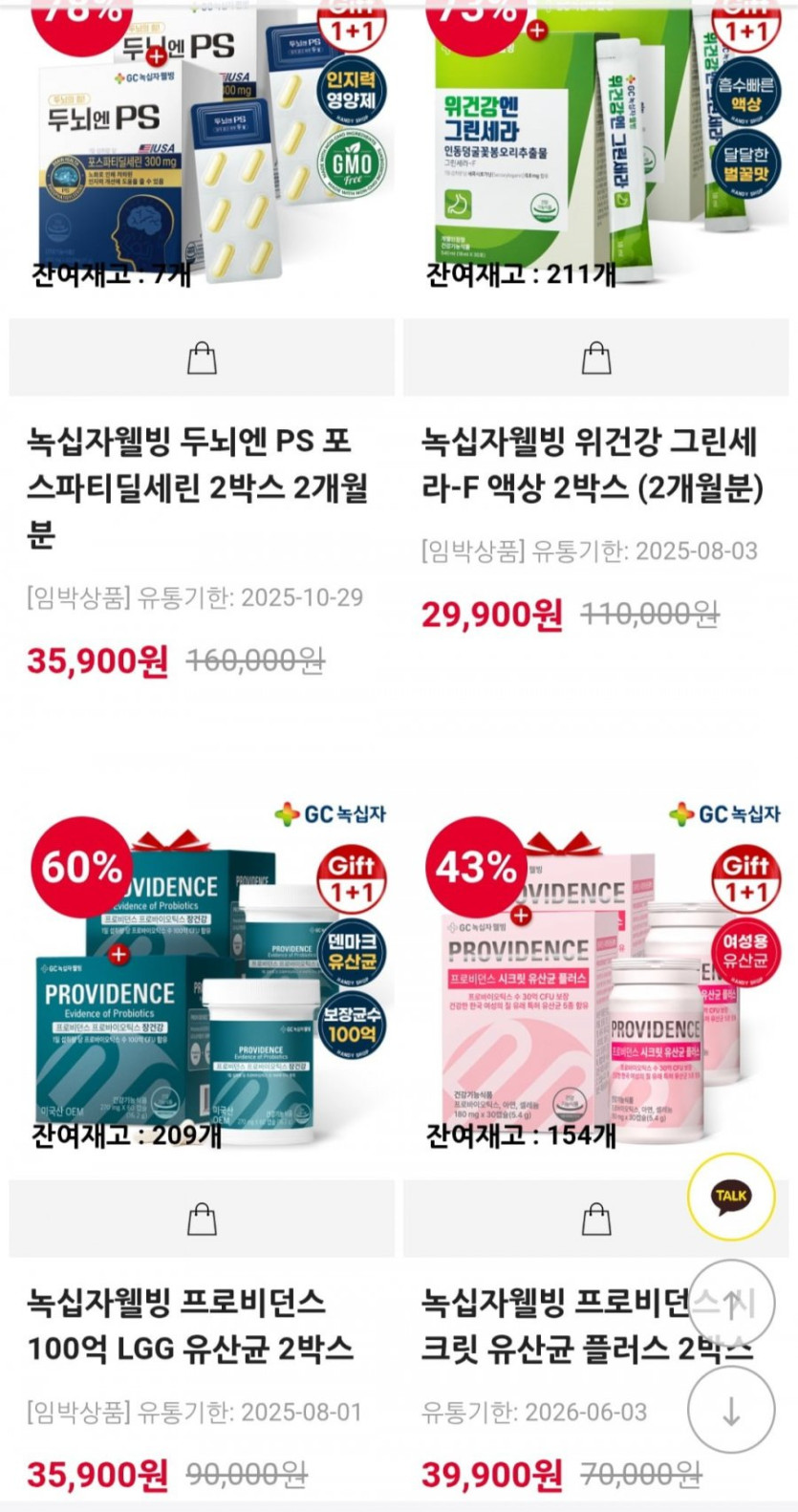798x1512 pixels.
Task: Add 두뇌엔 PS product to cart
Action: pyautogui.click(x=202, y=357)
